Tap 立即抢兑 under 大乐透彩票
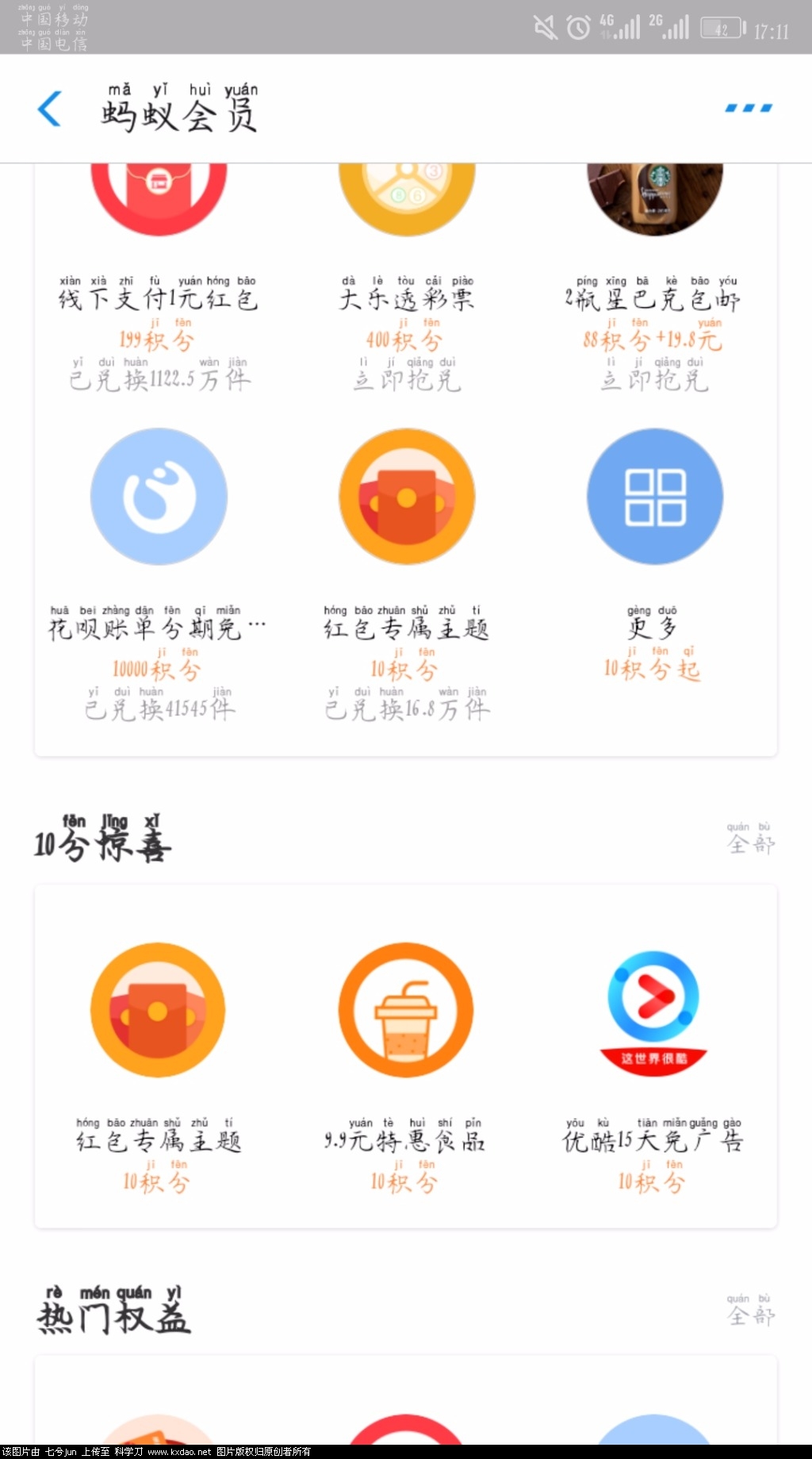Image resolution: width=812 pixels, height=1459 pixels. 406,379
